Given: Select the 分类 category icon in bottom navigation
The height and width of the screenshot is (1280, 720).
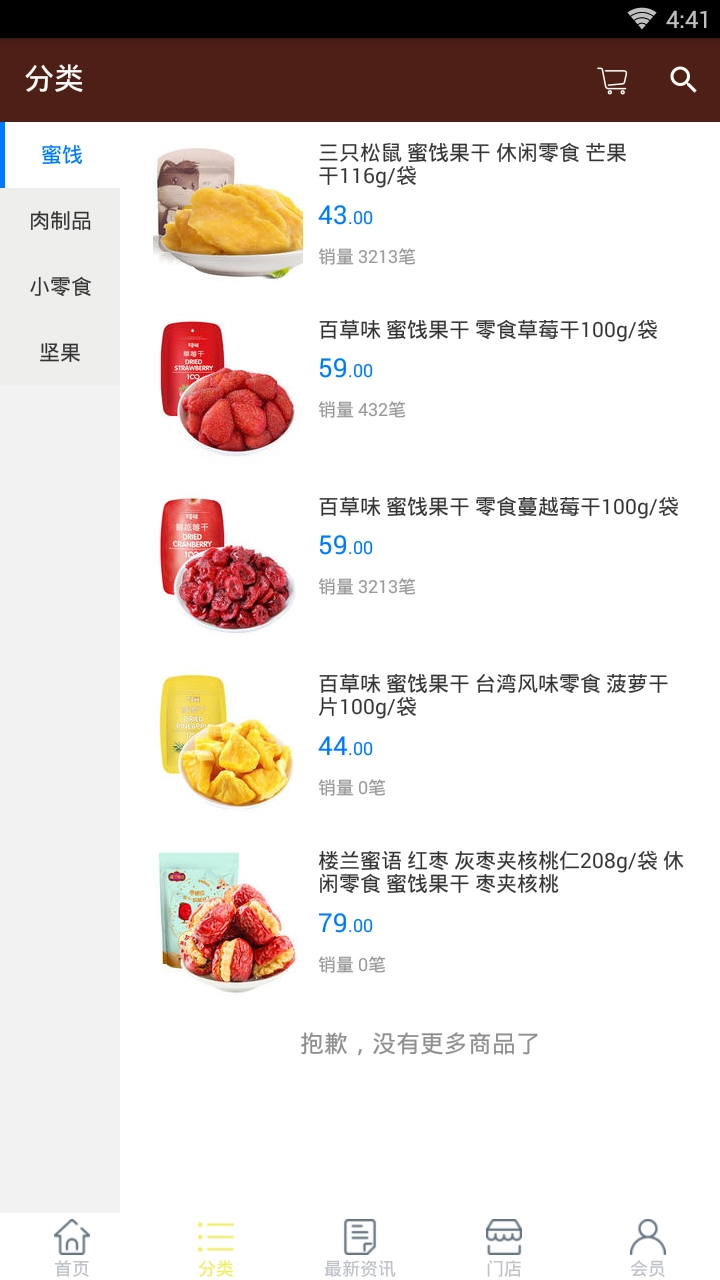Looking at the screenshot, I should (215, 1243).
